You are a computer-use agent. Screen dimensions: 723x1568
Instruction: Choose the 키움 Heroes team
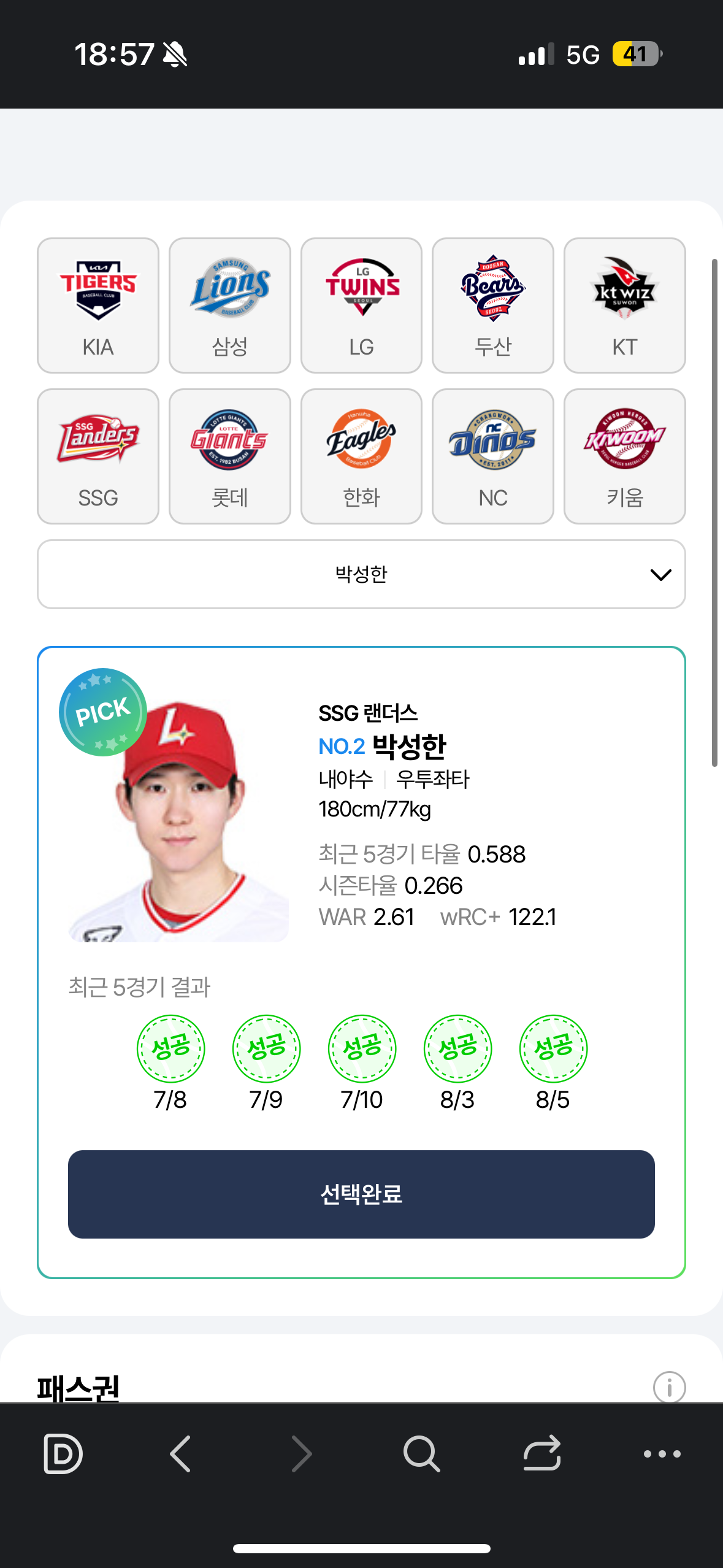(624, 456)
